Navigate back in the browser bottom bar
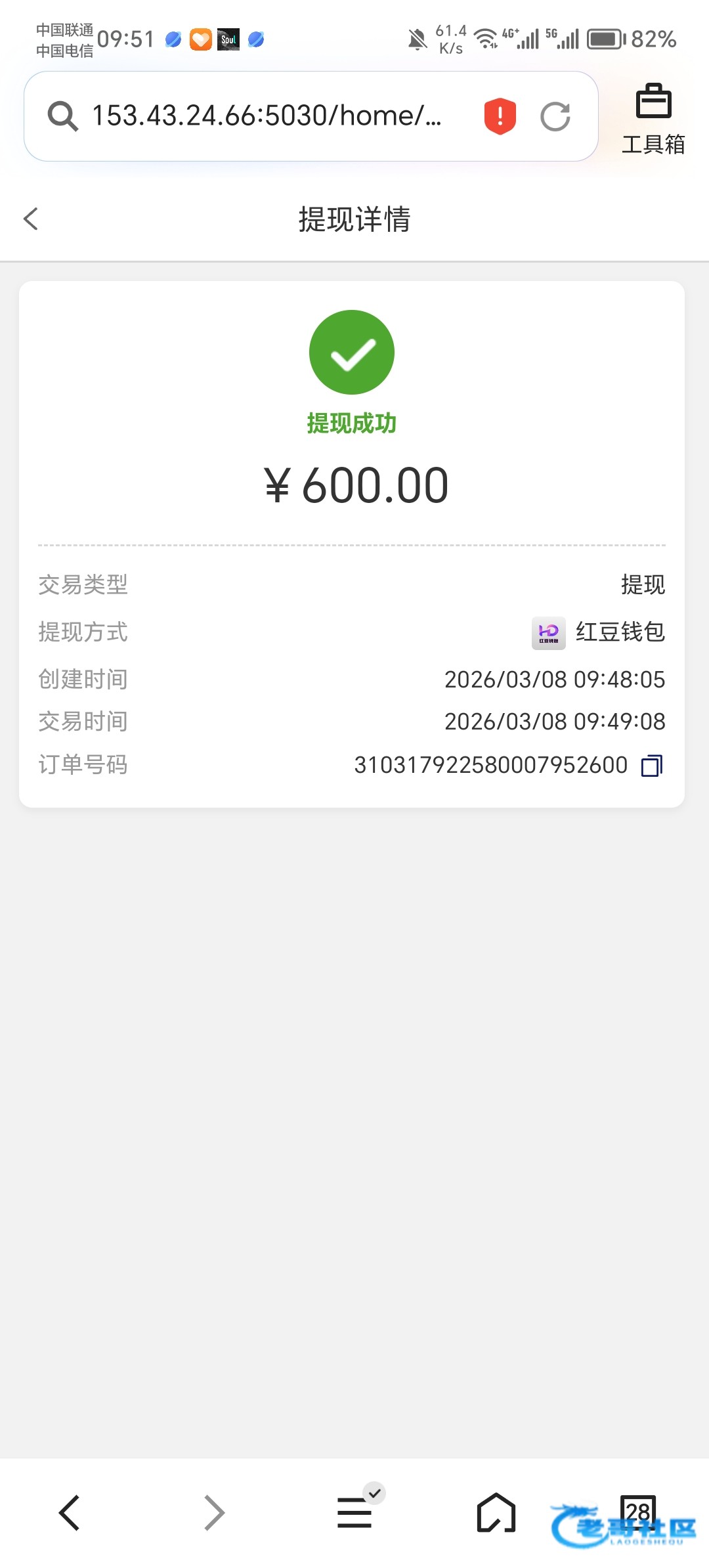The image size is (709, 1568). tap(70, 1513)
